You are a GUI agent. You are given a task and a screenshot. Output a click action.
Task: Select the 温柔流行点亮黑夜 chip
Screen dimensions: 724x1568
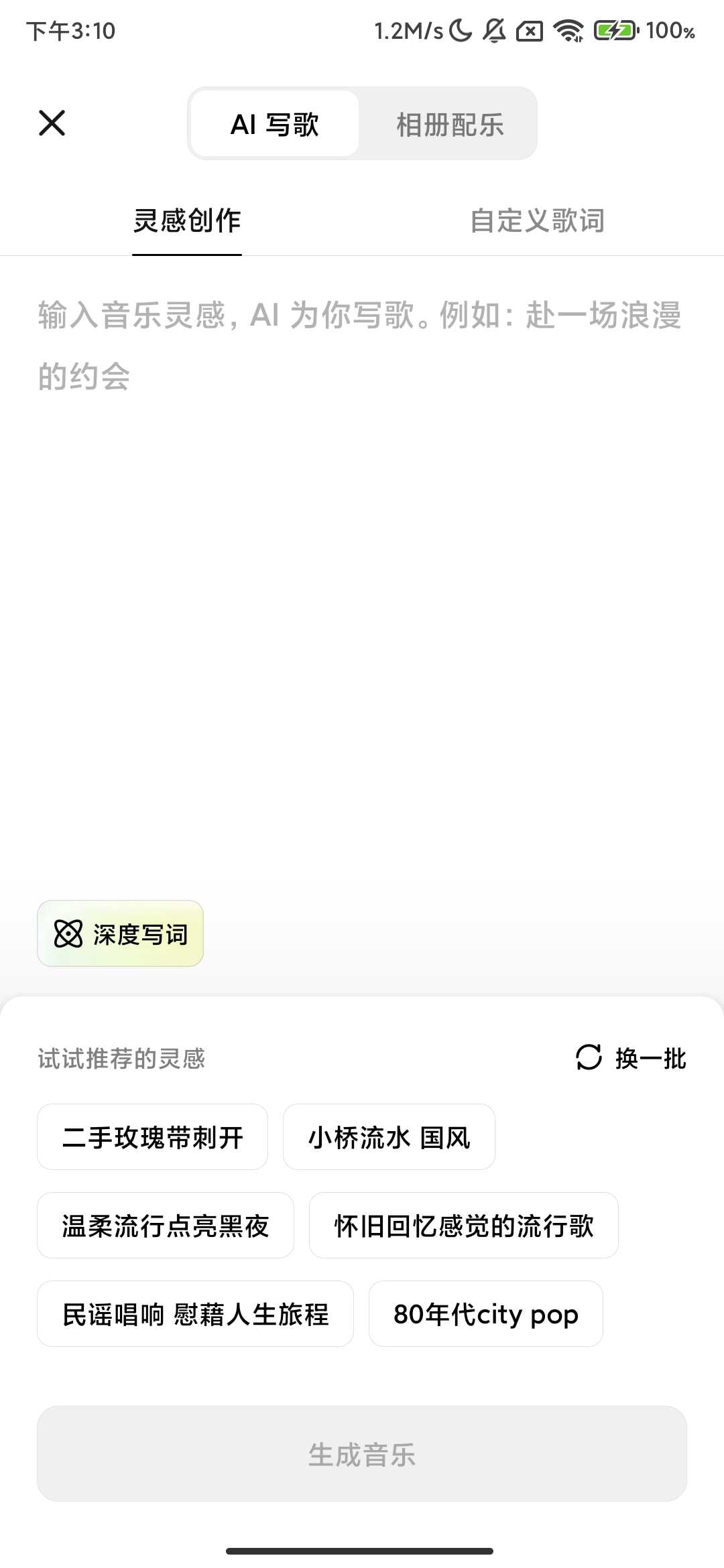[166, 1226]
